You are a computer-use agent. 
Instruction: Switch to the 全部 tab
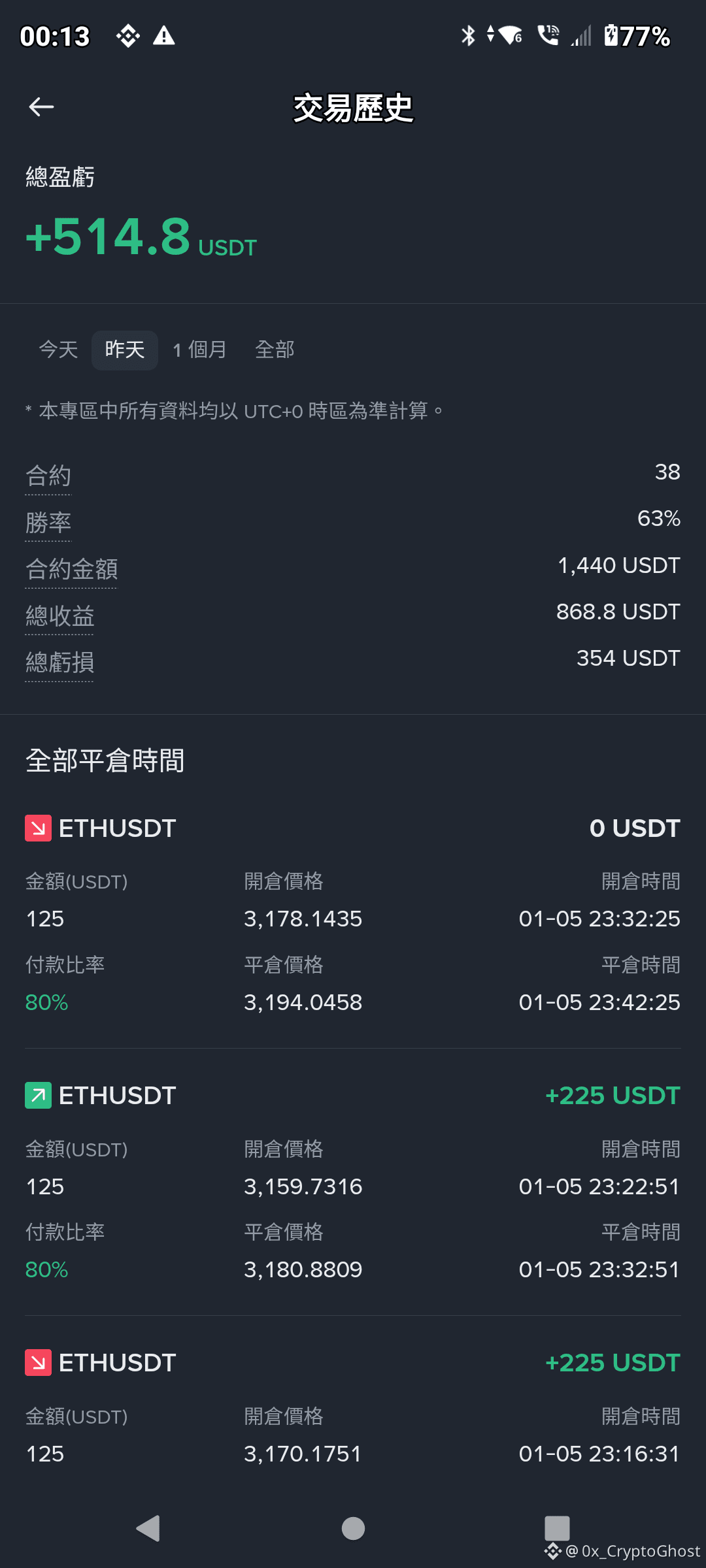coord(275,350)
